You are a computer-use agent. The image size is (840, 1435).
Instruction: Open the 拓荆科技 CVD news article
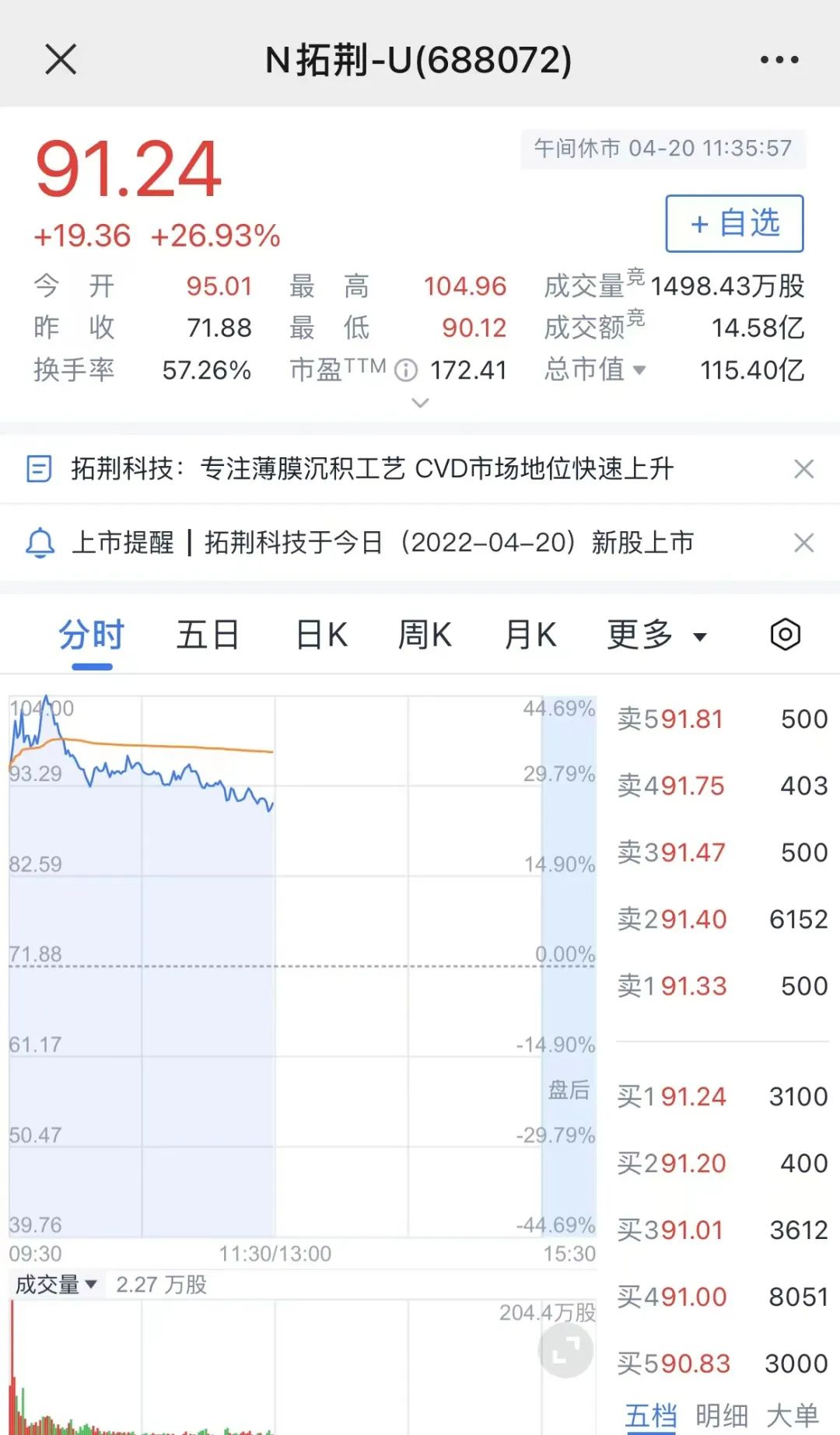[x=373, y=469]
